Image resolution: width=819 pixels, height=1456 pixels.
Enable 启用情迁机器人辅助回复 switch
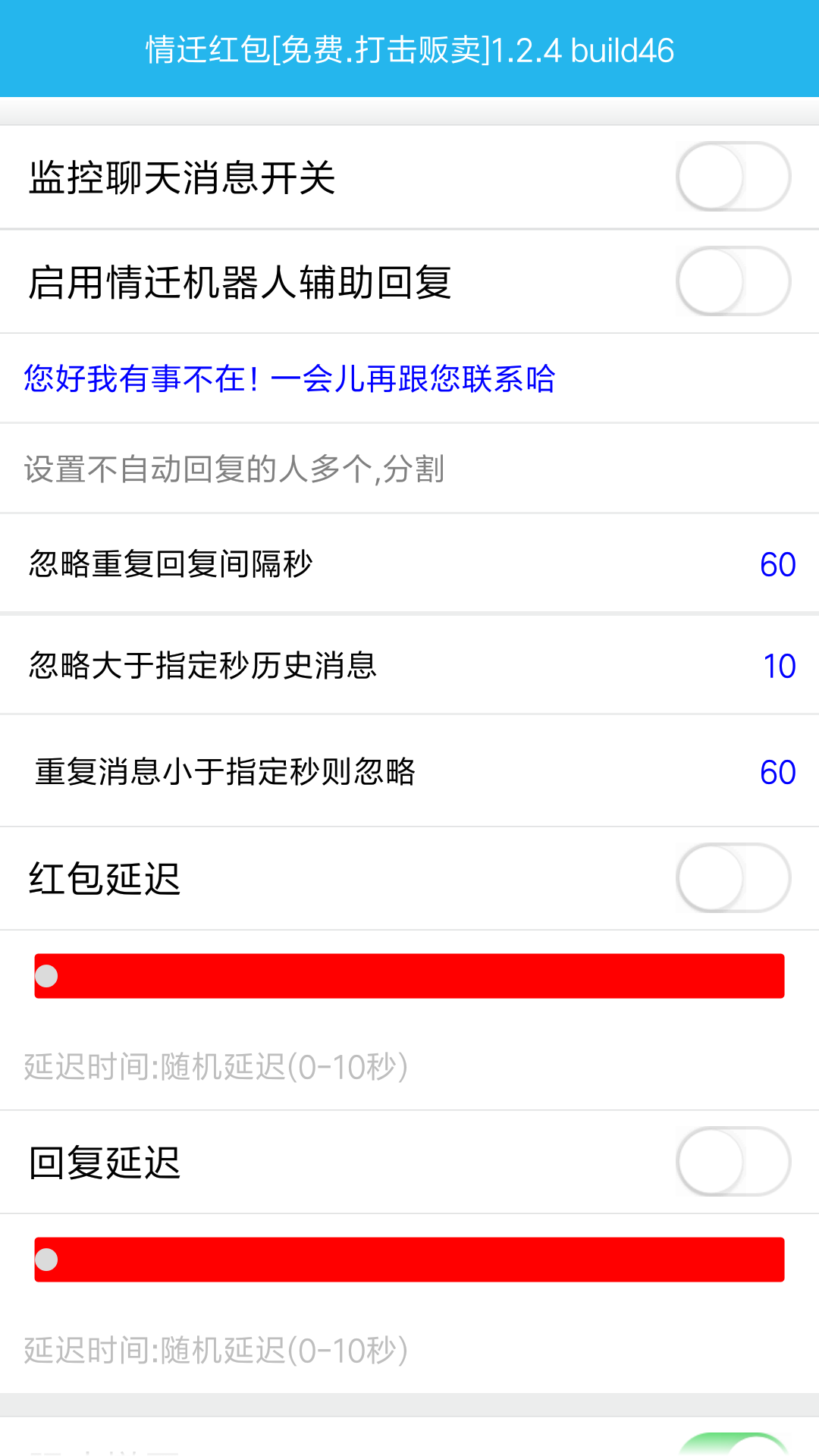(733, 281)
